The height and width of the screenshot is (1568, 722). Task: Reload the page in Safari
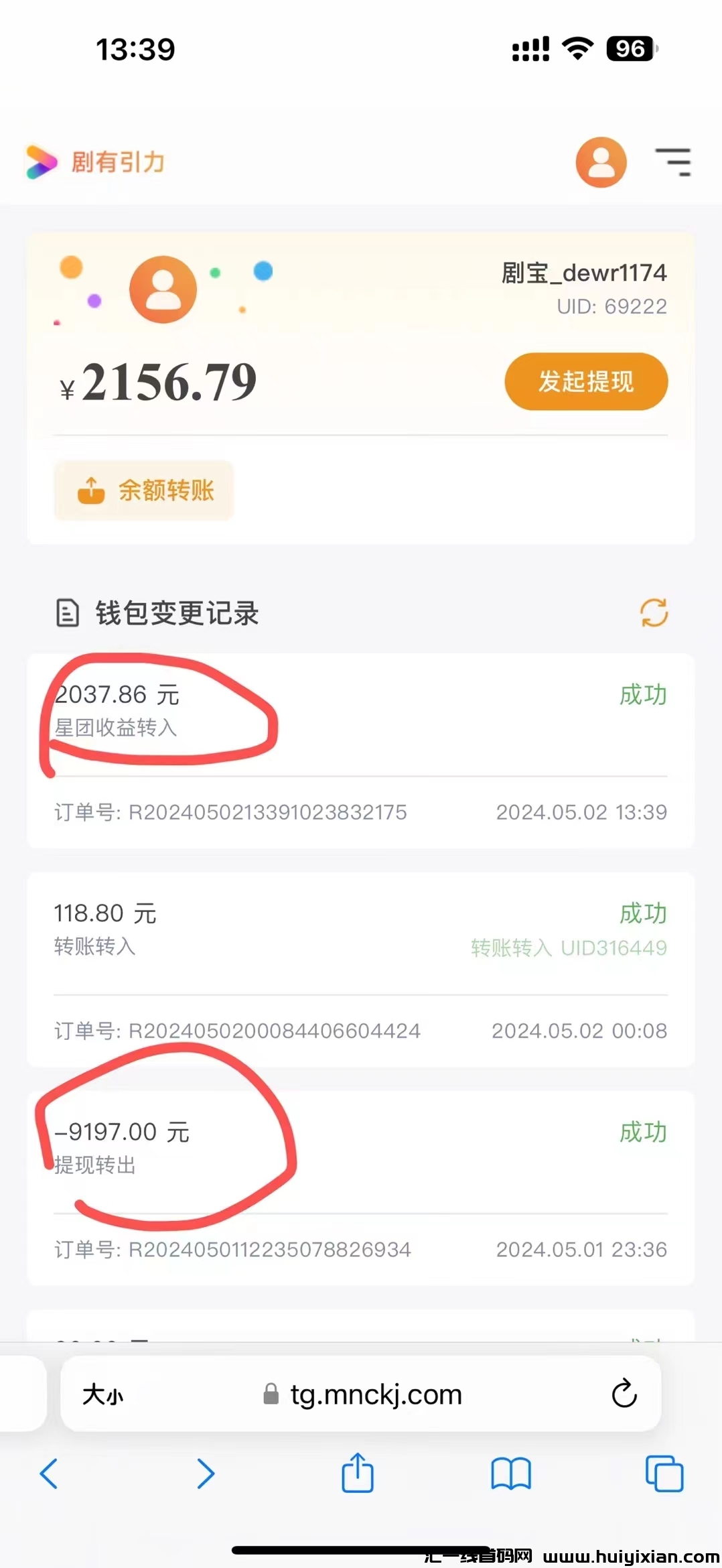click(624, 1394)
